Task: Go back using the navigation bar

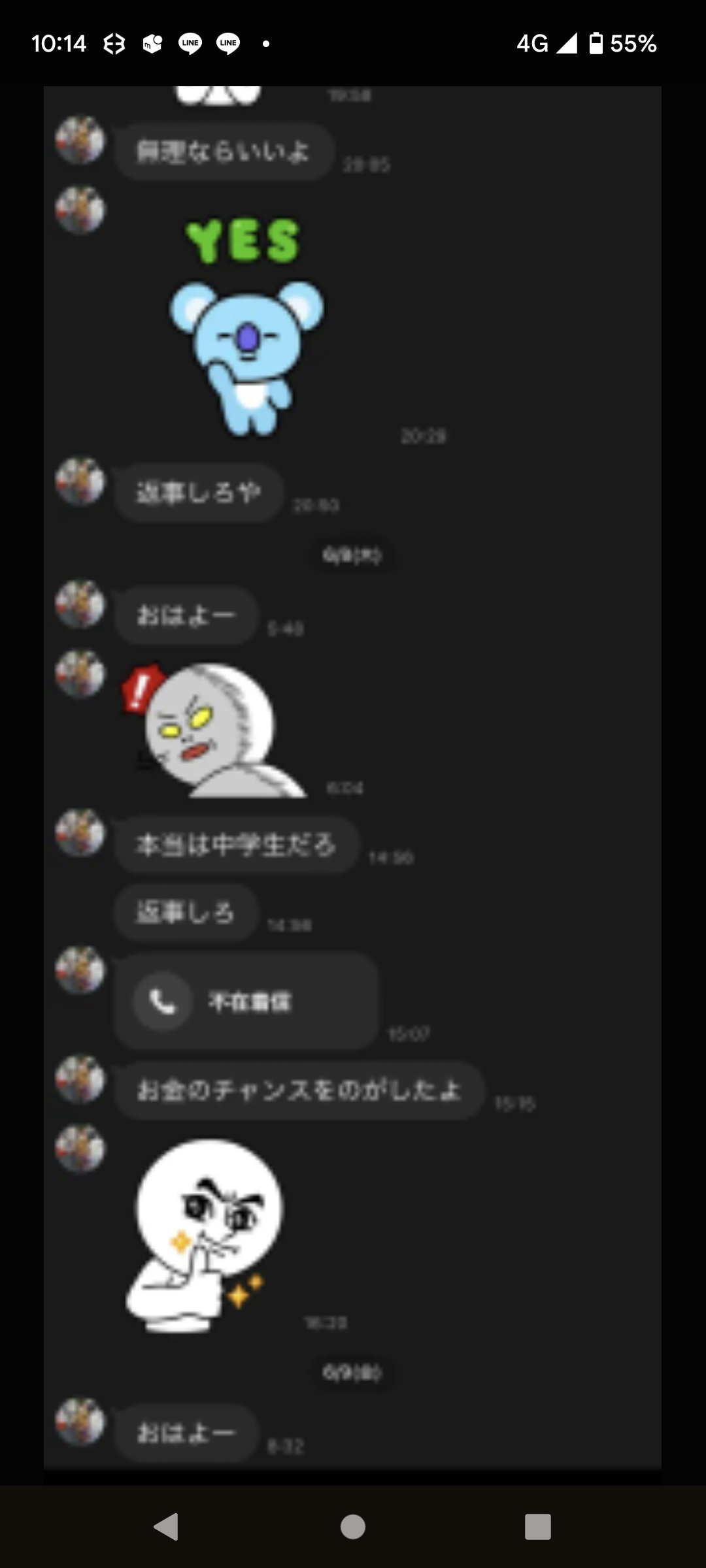Action: pos(166,1527)
